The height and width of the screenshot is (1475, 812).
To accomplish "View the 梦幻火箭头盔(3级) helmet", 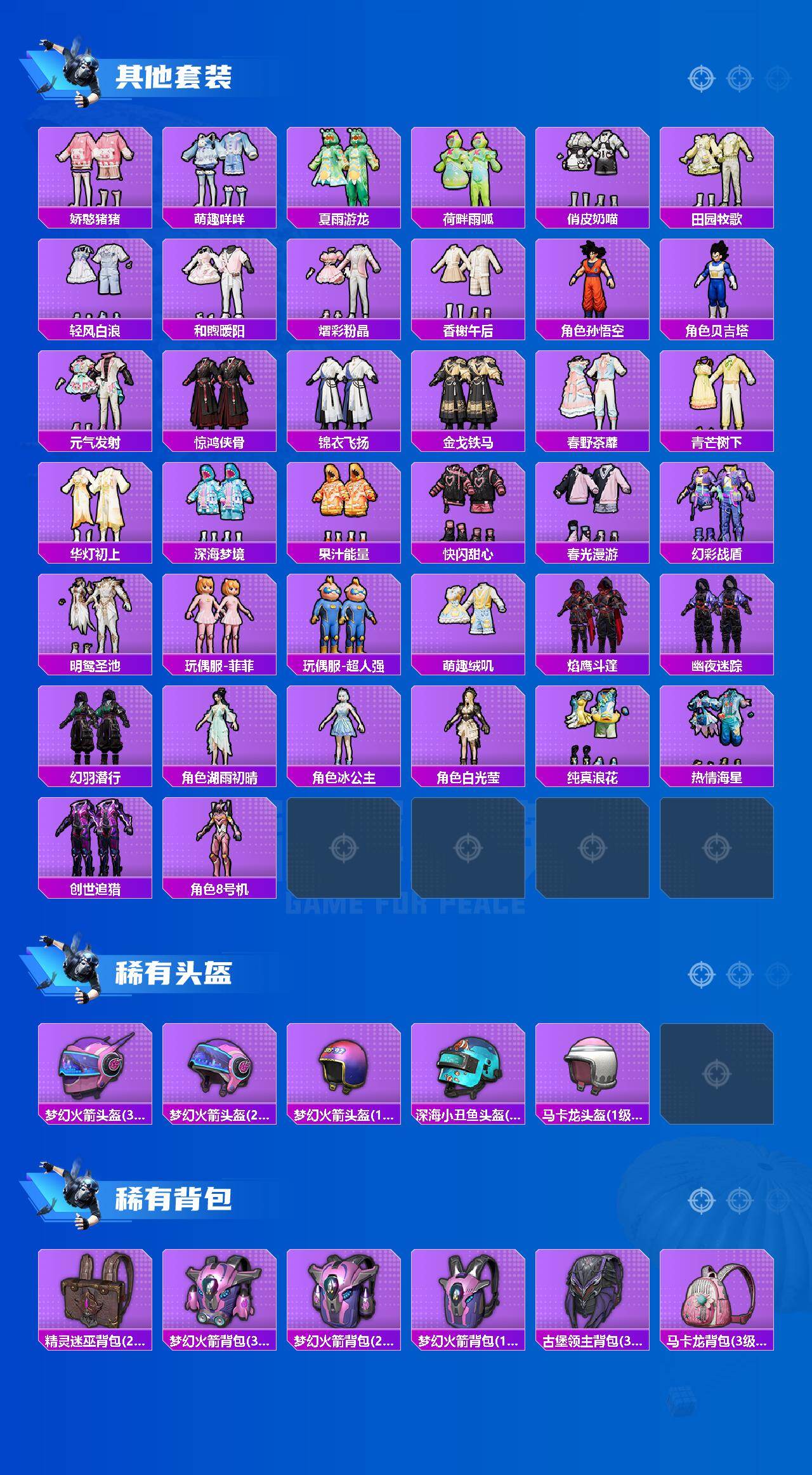I will (x=95, y=1073).
